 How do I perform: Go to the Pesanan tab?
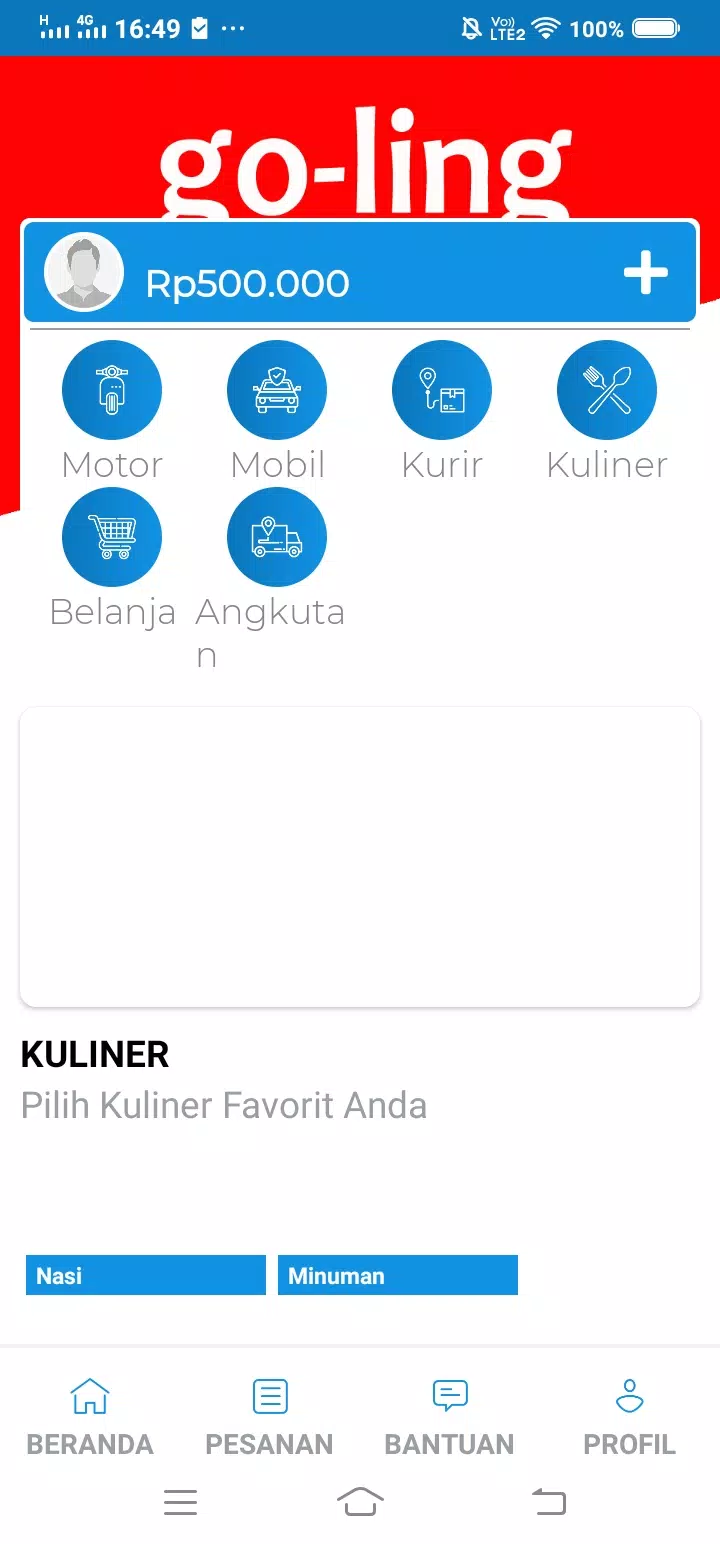coord(269,1416)
